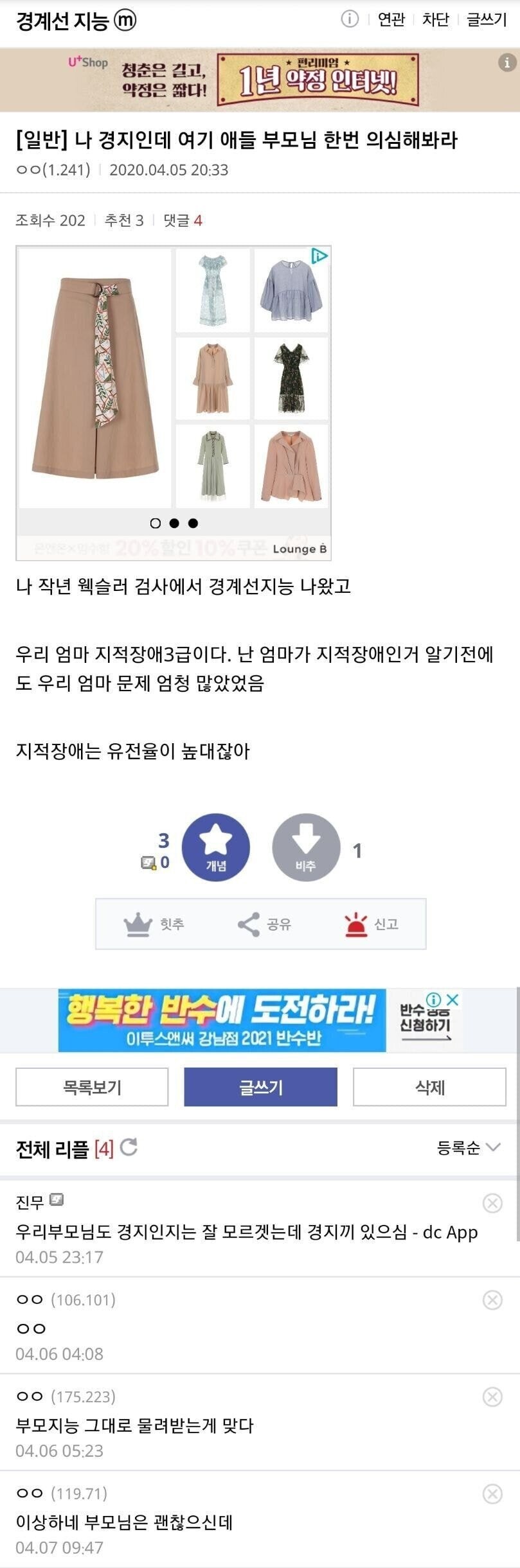Remove the comment from ㅇㅇ (175.223)

492,1396
